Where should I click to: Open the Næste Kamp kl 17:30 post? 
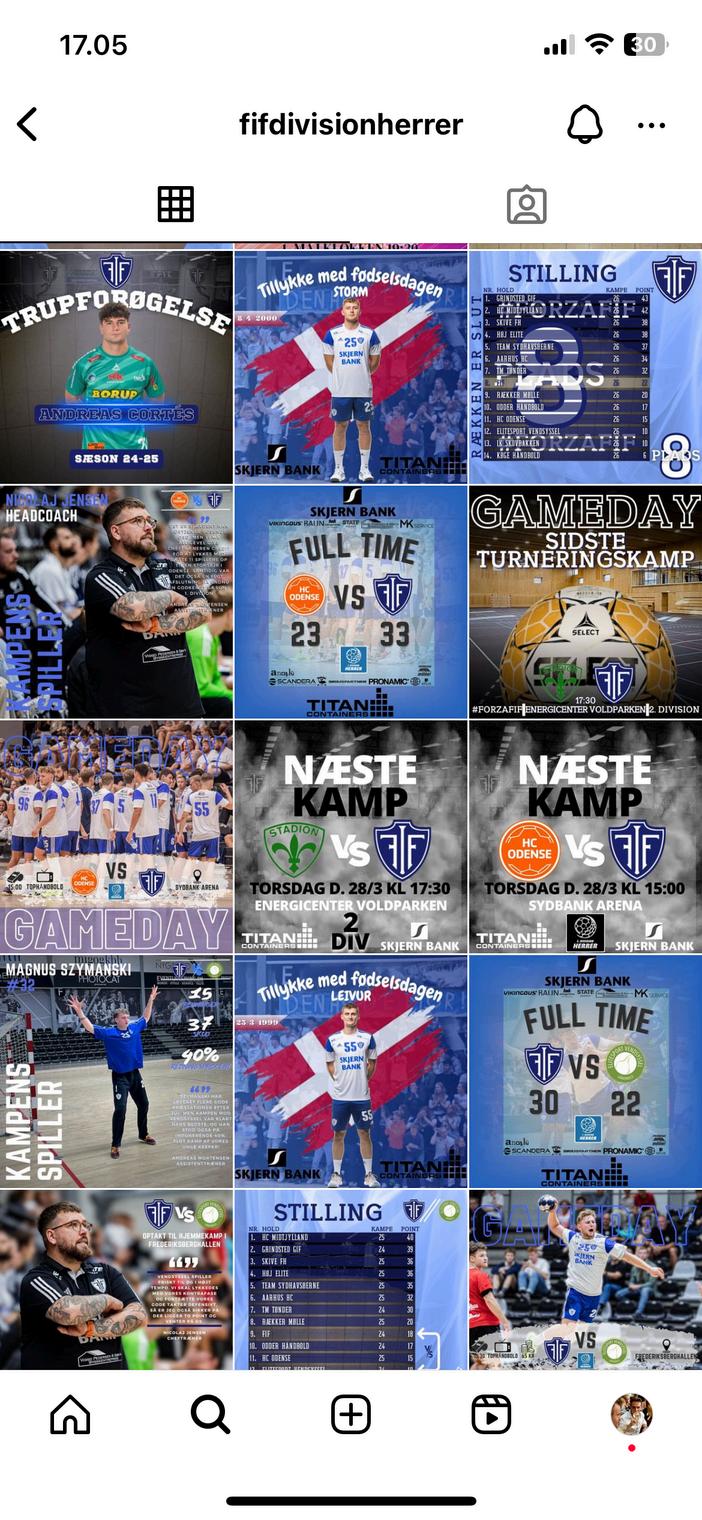point(350,837)
